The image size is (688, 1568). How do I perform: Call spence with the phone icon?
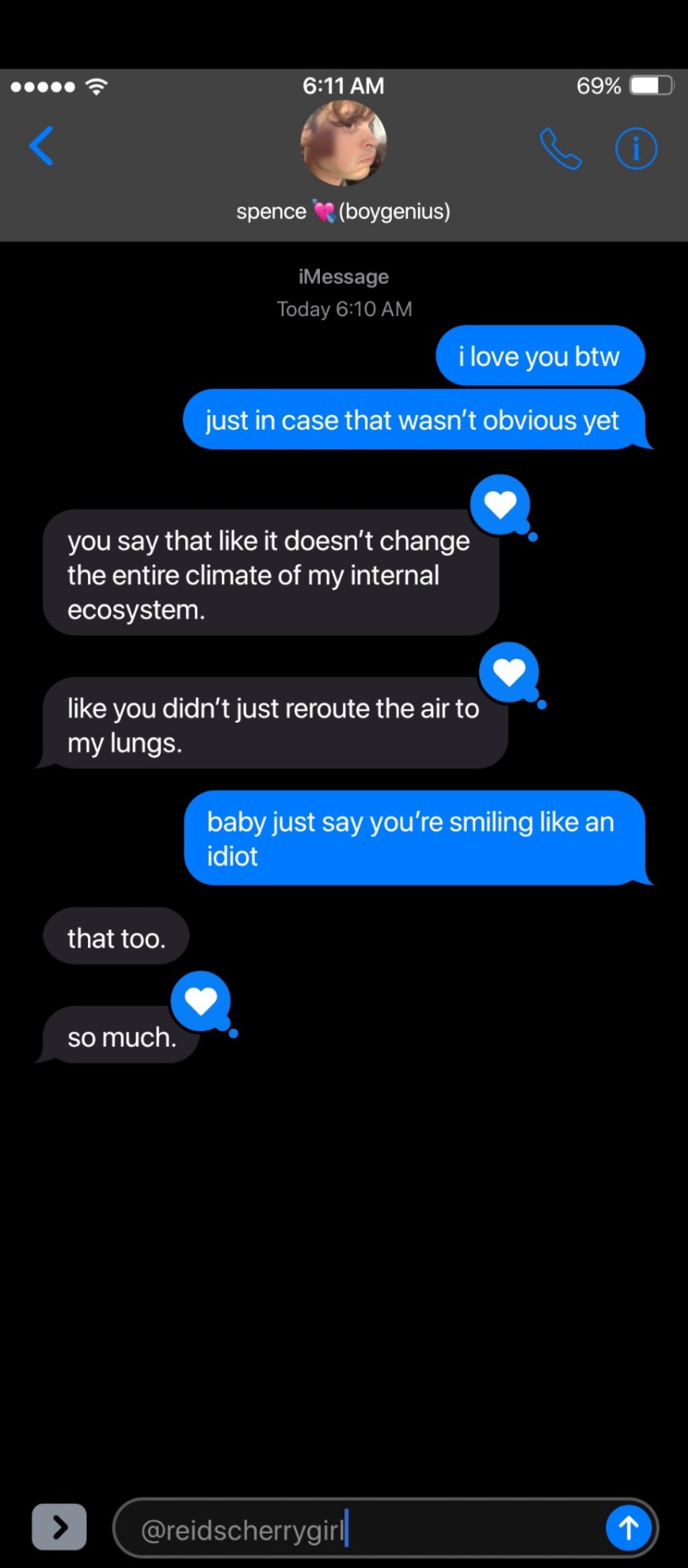click(561, 149)
